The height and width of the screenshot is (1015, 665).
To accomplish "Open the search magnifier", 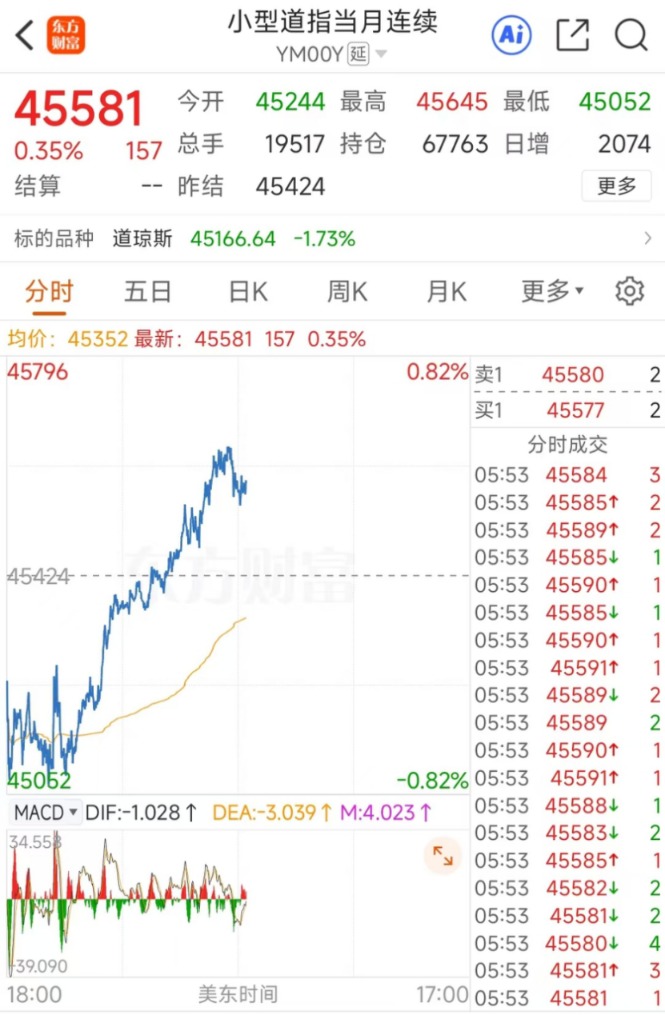I will [x=631, y=36].
